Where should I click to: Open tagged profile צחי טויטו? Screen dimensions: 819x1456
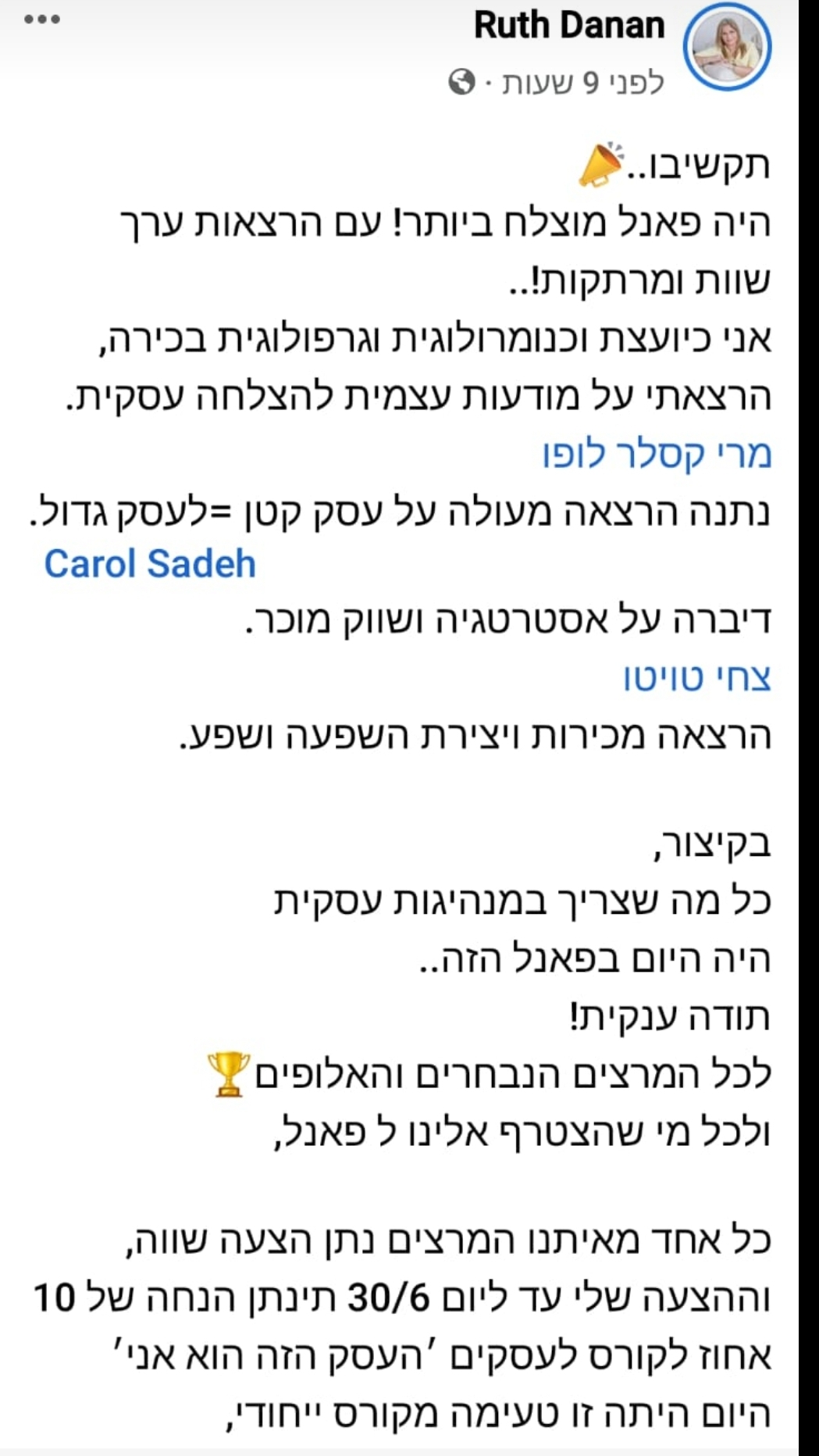[698, 677]
